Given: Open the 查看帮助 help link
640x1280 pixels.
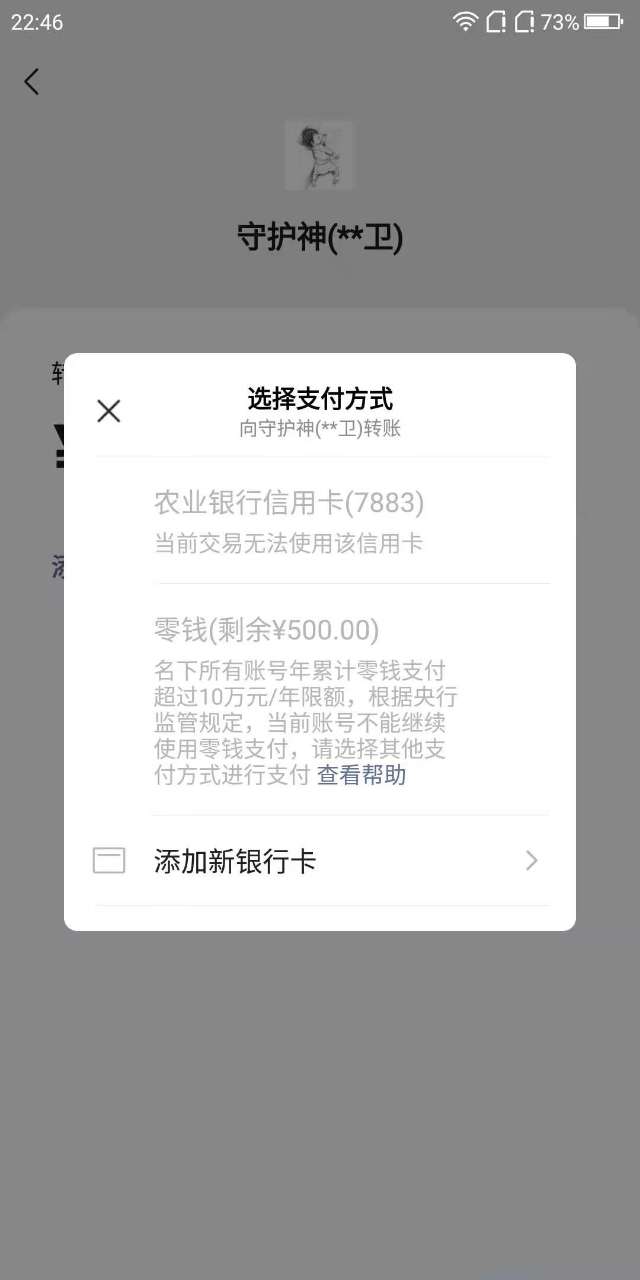Looking at the screenshot, I should coord(361,776).
